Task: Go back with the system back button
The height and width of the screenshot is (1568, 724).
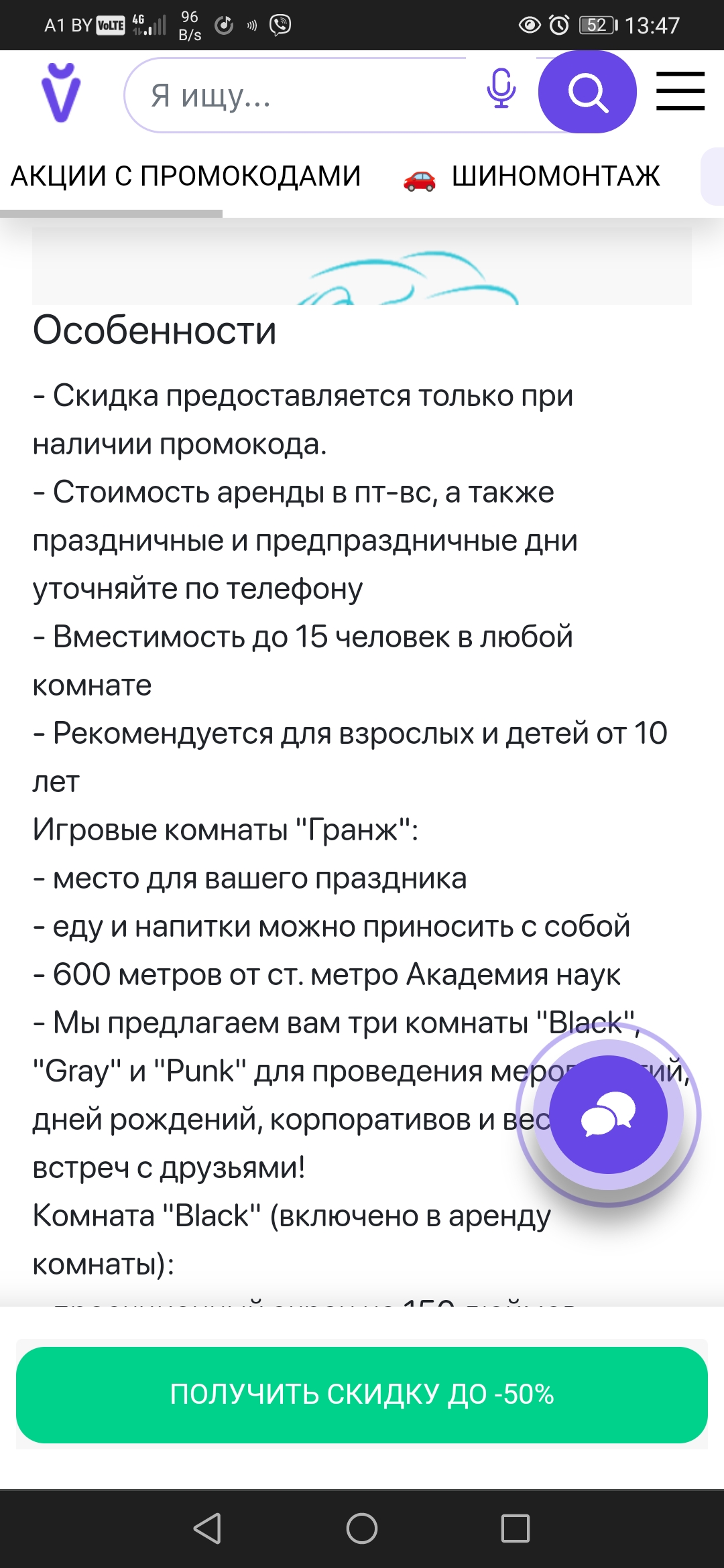Action: pos(208,1528)
